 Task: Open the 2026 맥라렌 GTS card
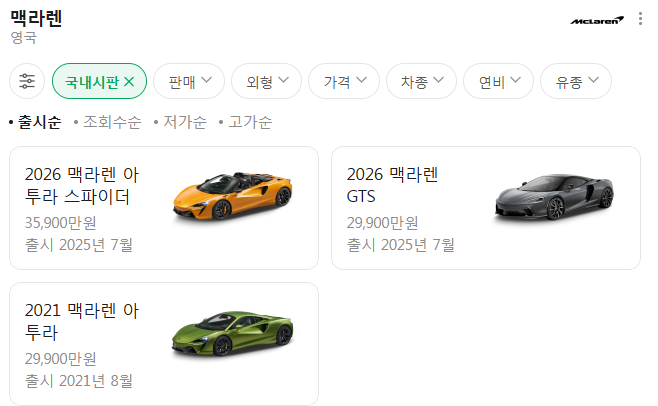click(x=485, y=208)
